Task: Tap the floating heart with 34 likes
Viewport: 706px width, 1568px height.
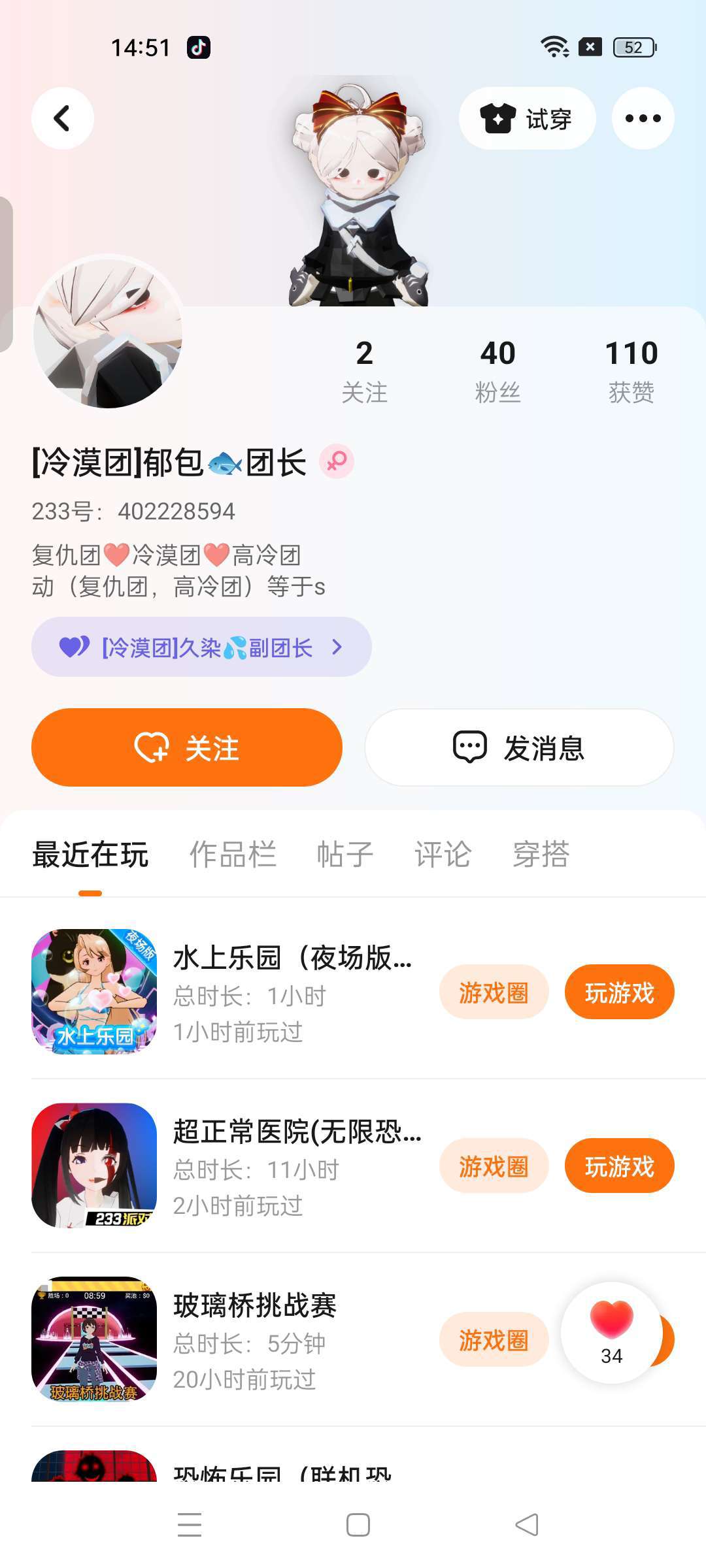Action: (611, 1333)
